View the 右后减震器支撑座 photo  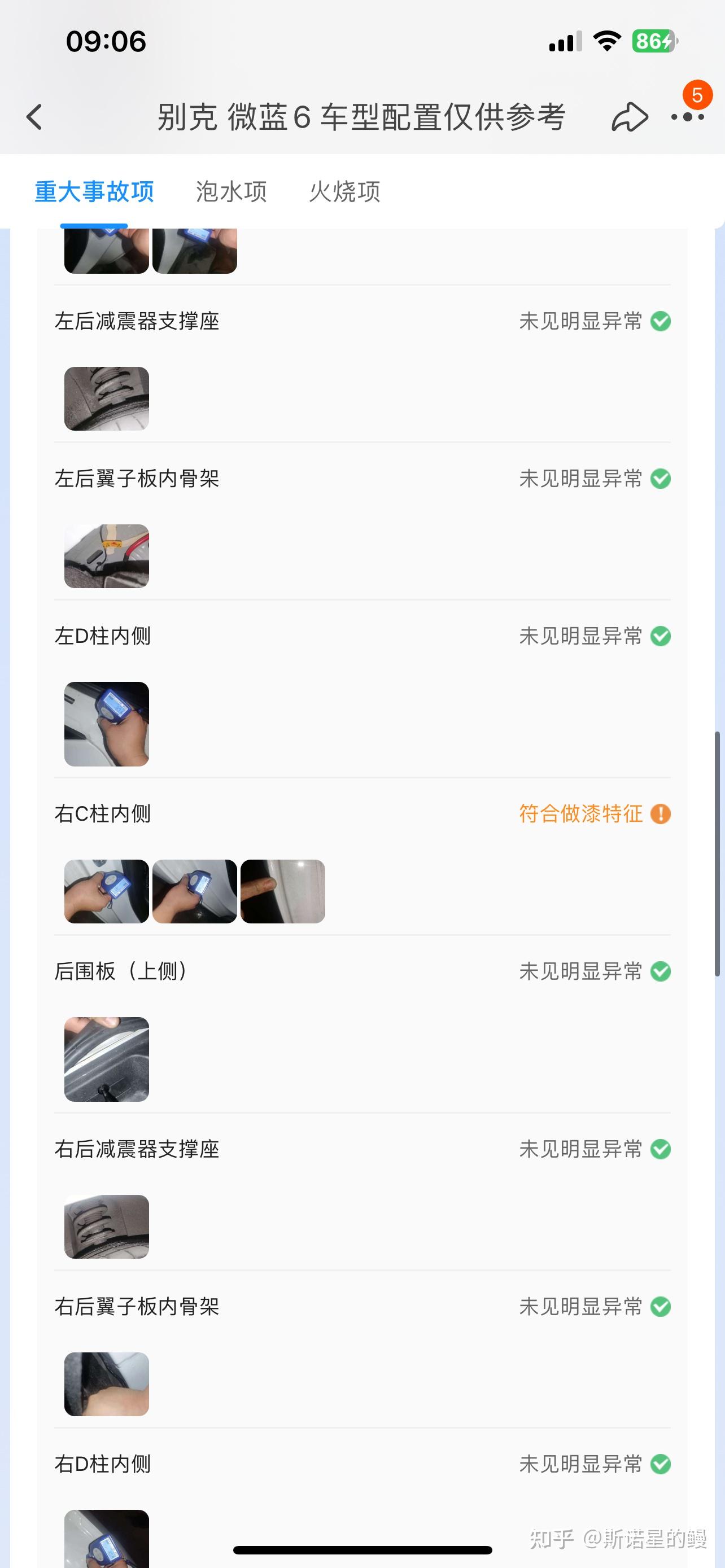pyautogui.click(x=107, y=1227)
